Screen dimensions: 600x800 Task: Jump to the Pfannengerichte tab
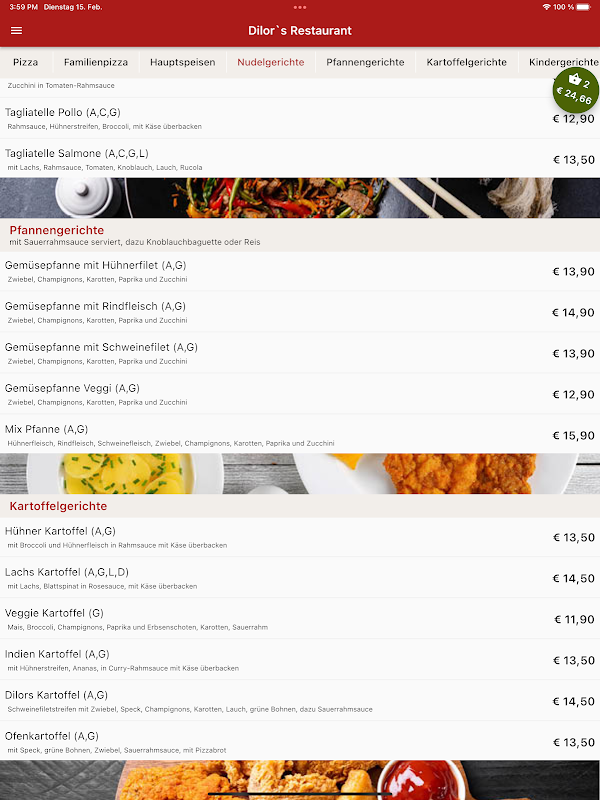click(365, 62)
